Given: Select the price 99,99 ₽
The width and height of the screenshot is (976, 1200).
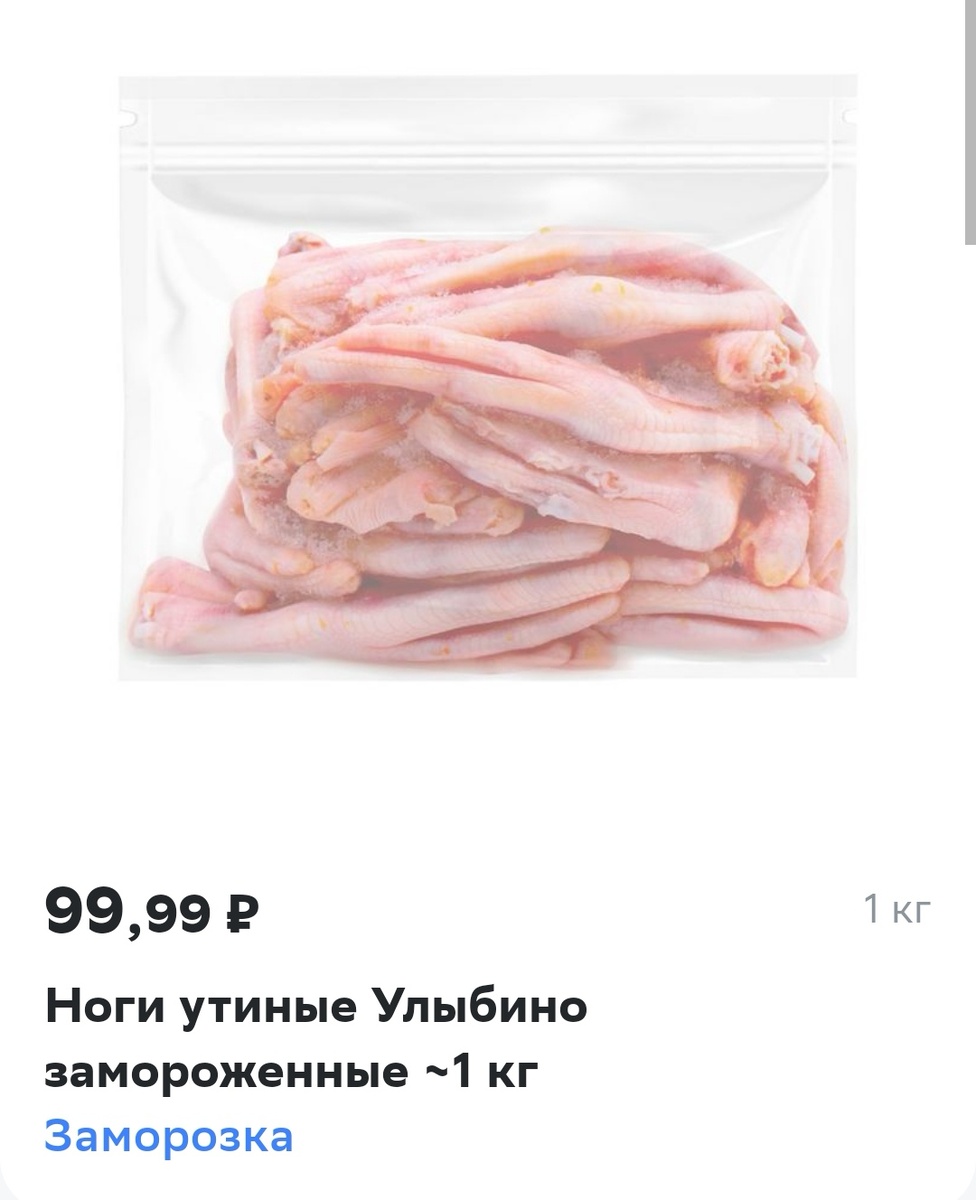Looking at the screenshot, I should point(150,910).
